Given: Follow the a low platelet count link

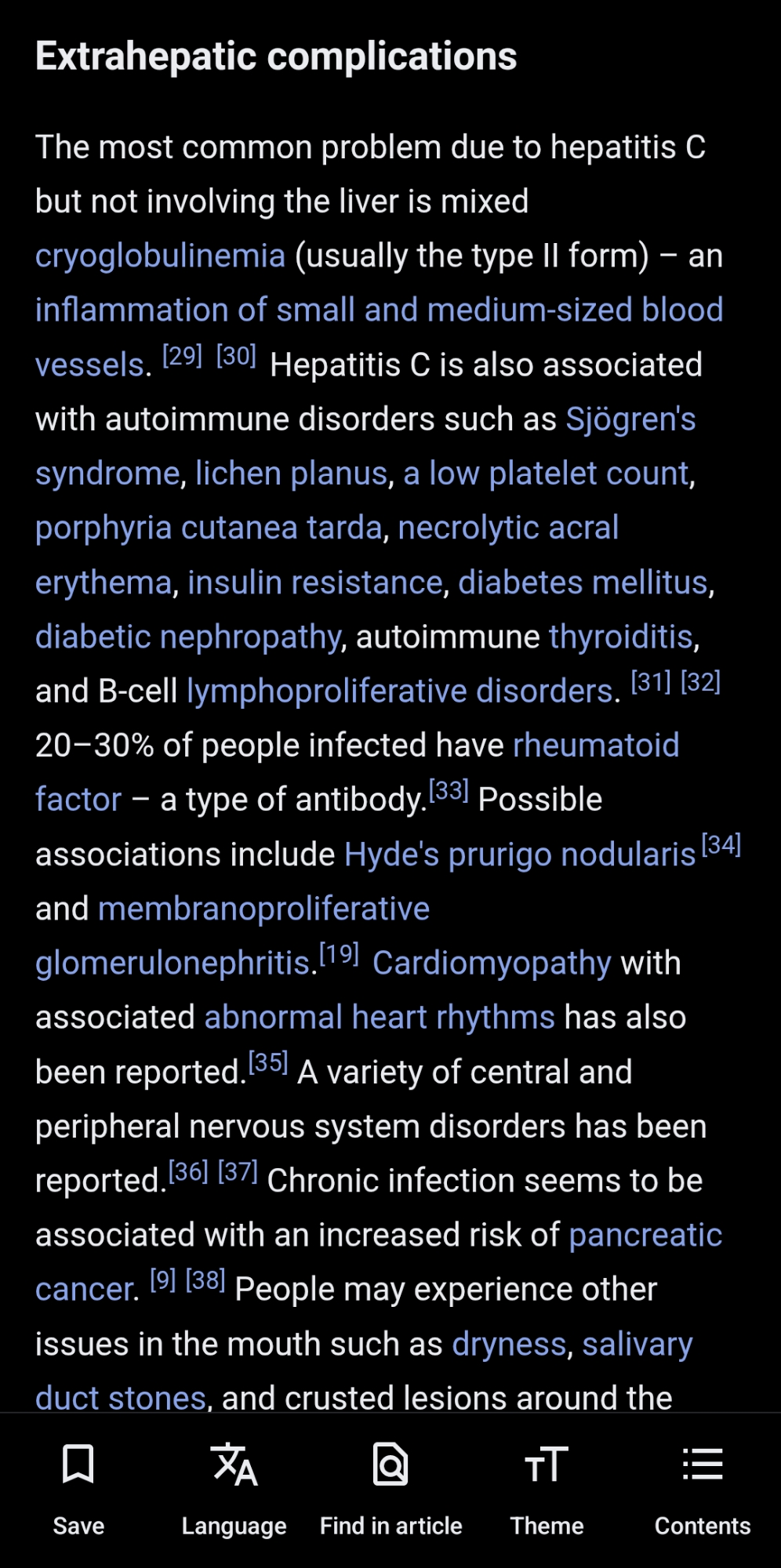Looking at the screenshot, I should point(546,474).
